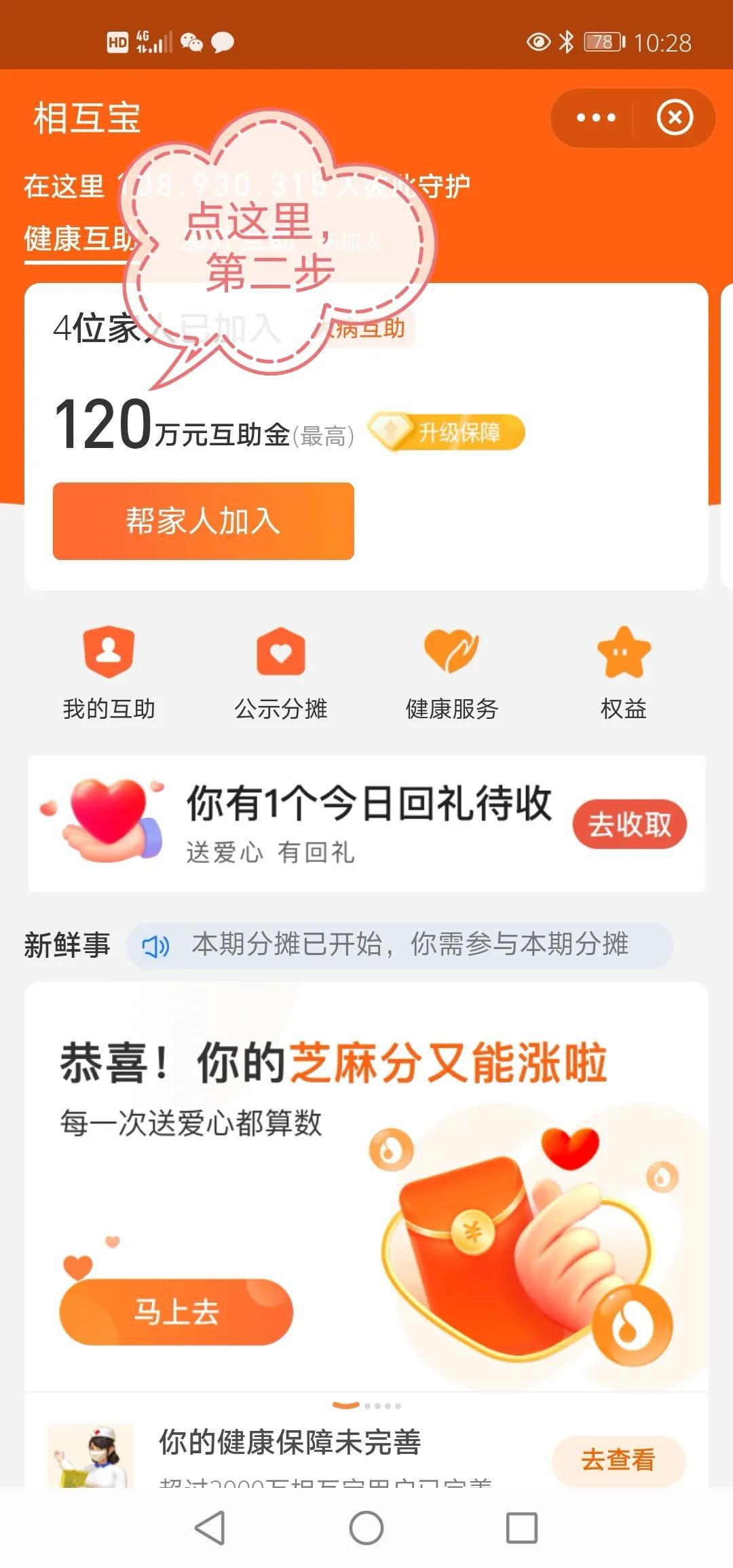Open the 新鲜事 announcement about 本期分摊

400,945
